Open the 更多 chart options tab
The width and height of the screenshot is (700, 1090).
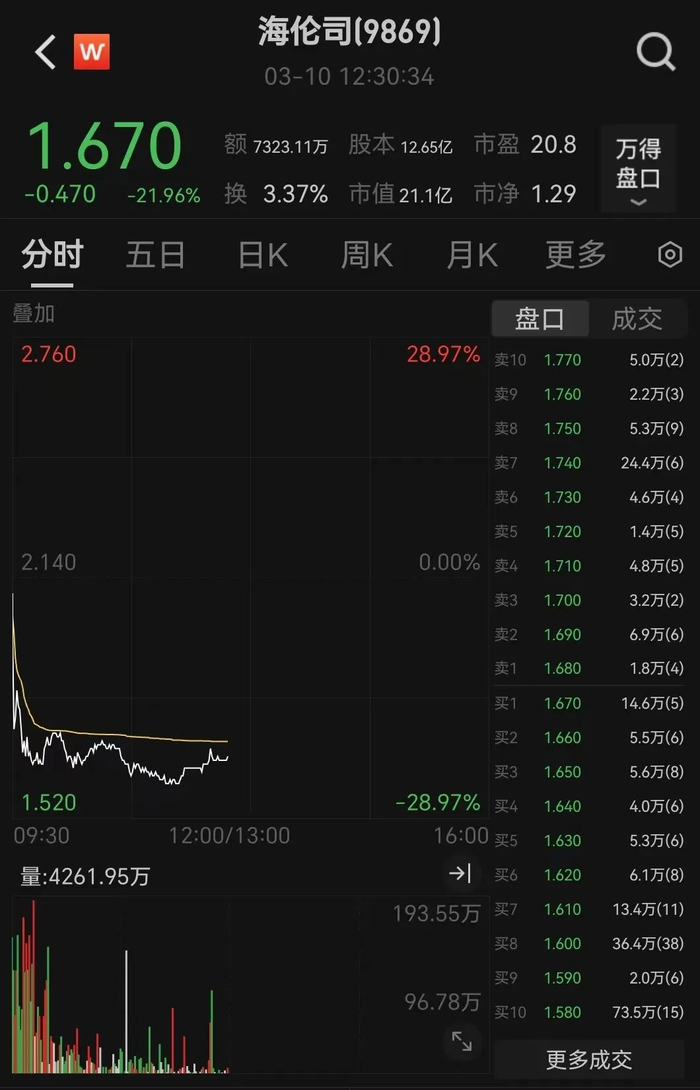pyautogui.click(x=576, y=255)
